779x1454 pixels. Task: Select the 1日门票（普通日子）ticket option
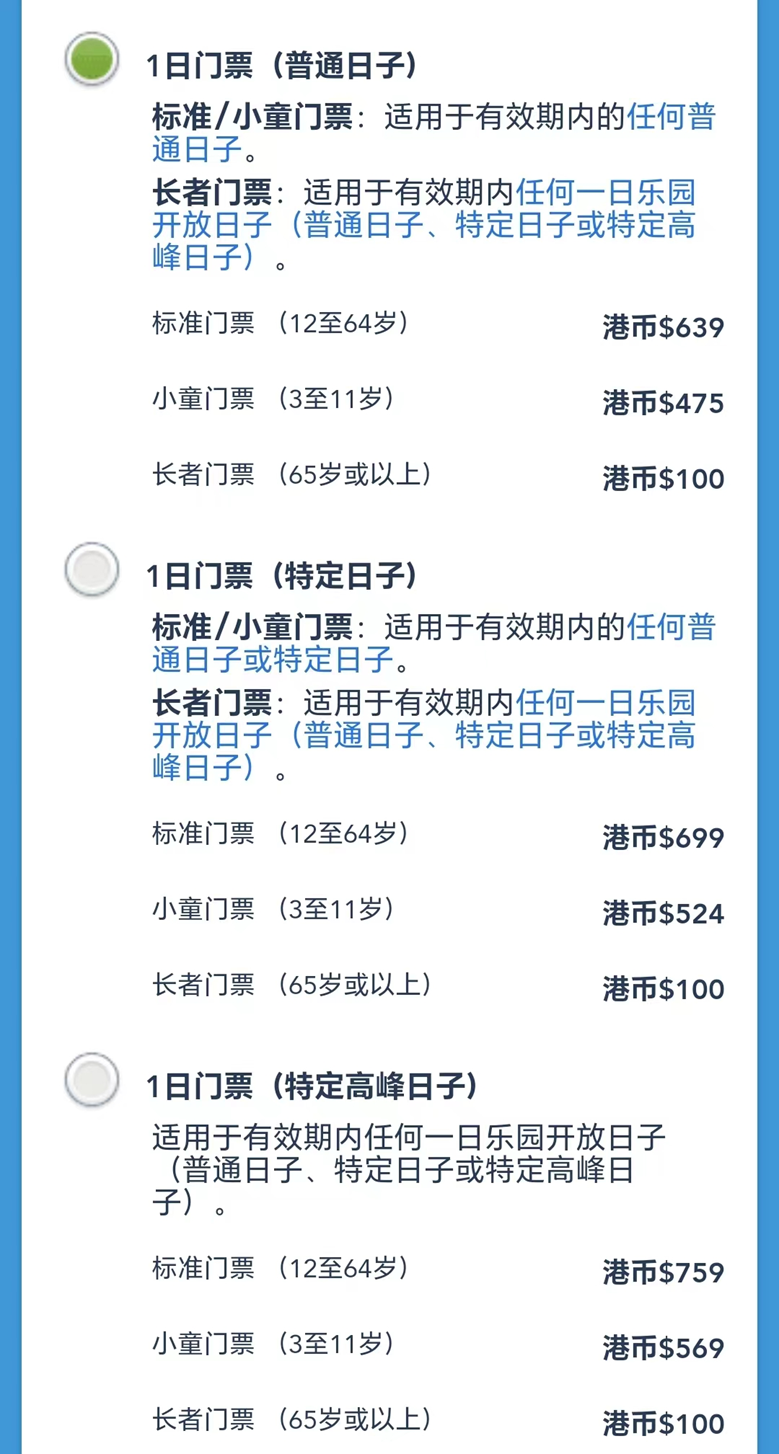pyautogui.click(x=91, y=60)
